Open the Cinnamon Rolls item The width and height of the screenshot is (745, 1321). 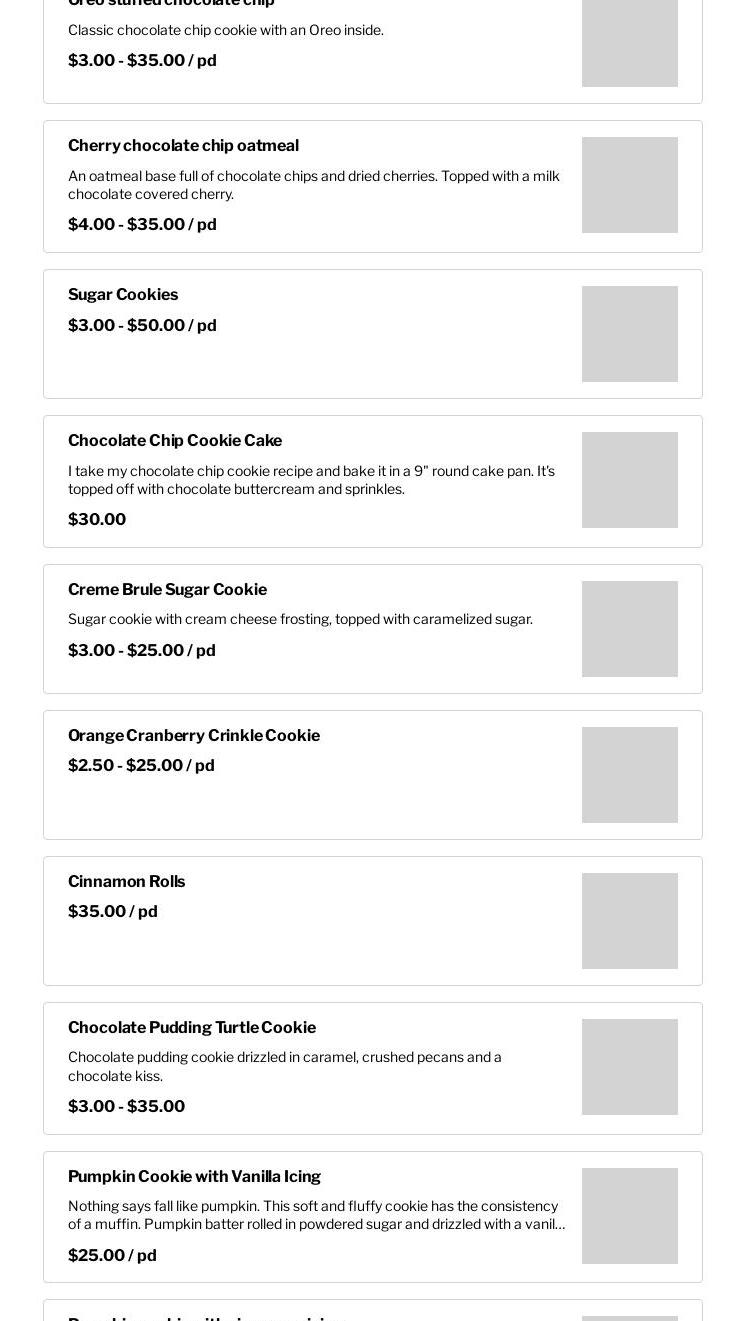(372, 921)
